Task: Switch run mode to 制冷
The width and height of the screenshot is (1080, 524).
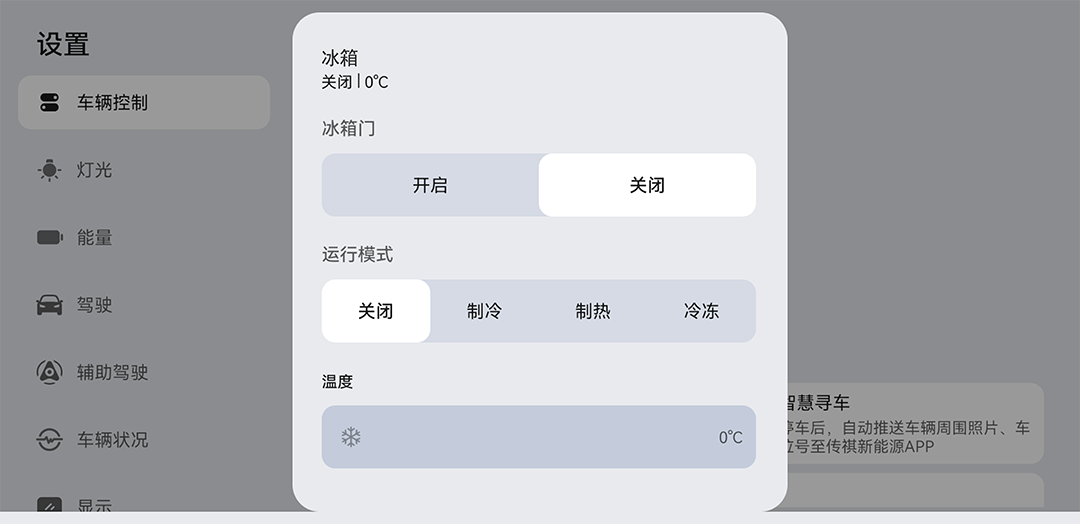Action: (484, 311)
